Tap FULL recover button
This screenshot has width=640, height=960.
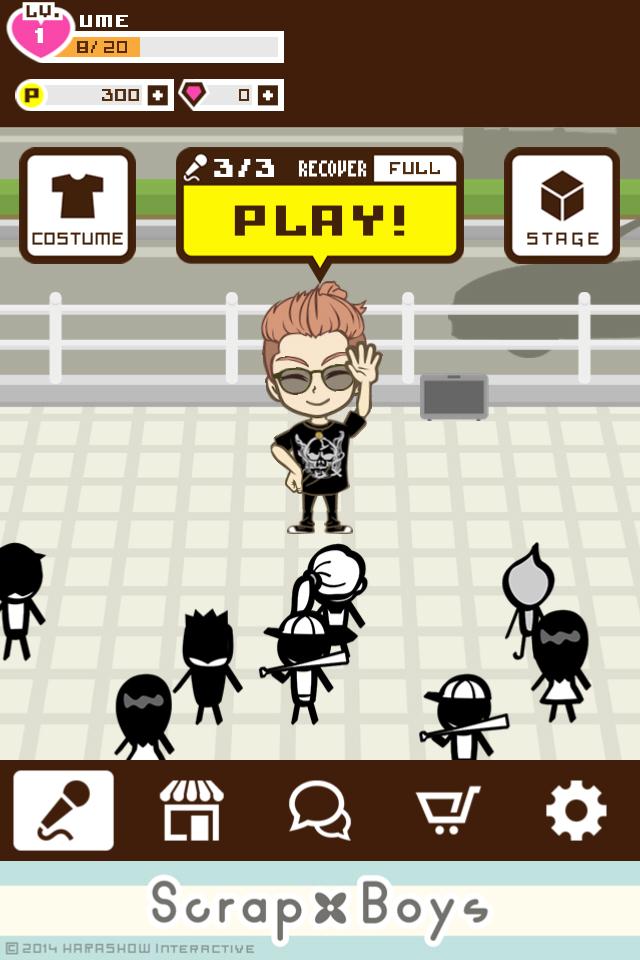pos(414,168)
